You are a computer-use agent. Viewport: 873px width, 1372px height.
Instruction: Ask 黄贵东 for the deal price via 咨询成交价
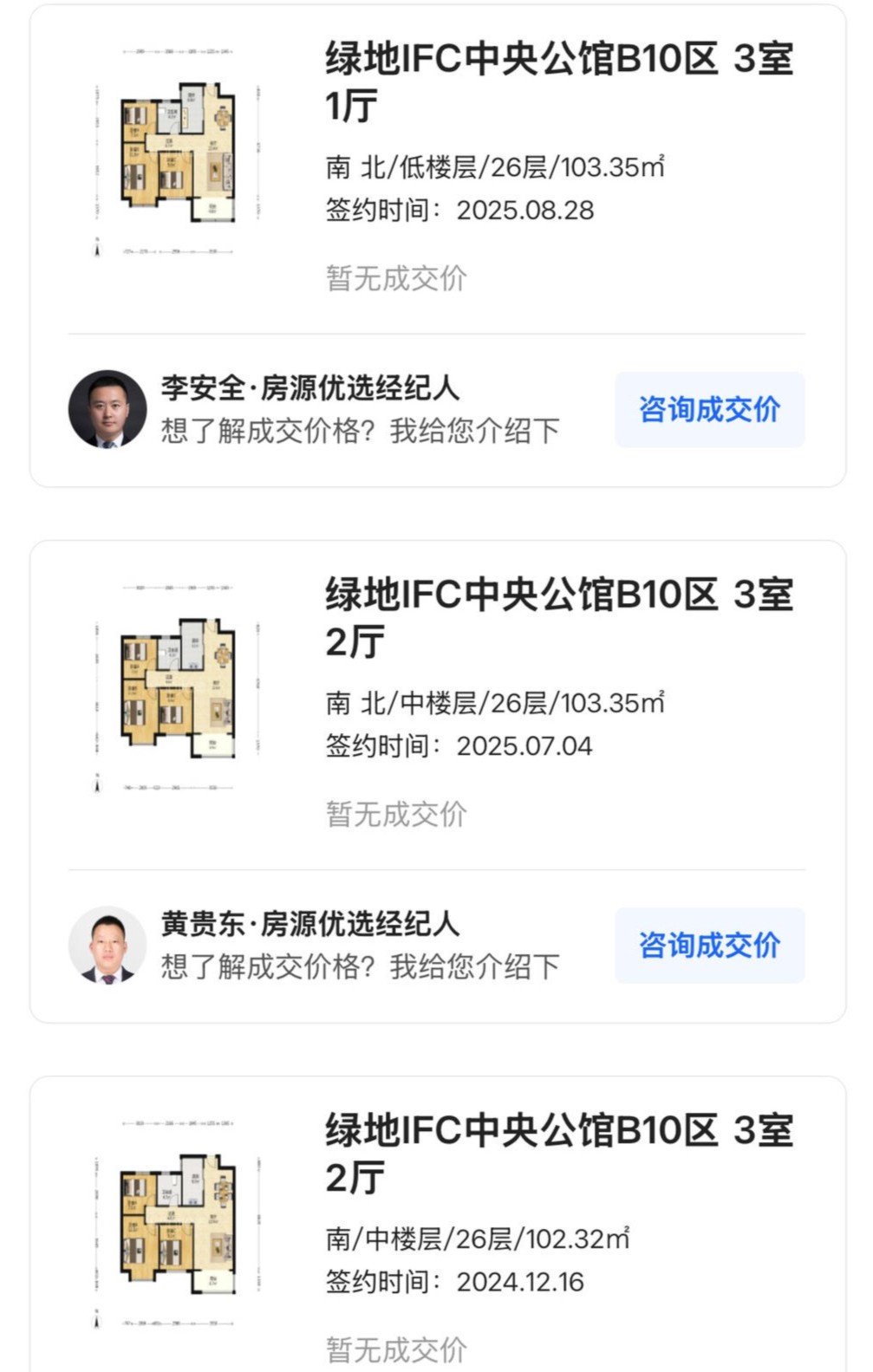[x=709, y=946]
